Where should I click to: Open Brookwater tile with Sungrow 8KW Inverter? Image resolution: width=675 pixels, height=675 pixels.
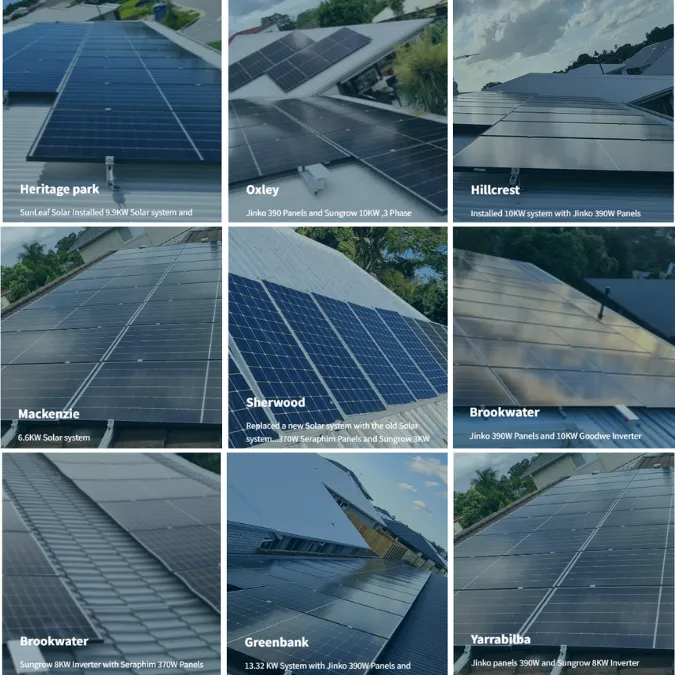(x=111, y=564)
